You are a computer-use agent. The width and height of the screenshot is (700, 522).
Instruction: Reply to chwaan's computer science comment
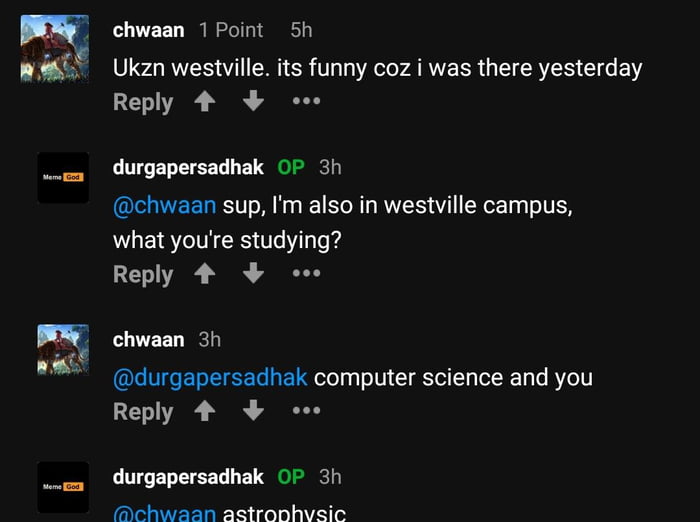143,411
